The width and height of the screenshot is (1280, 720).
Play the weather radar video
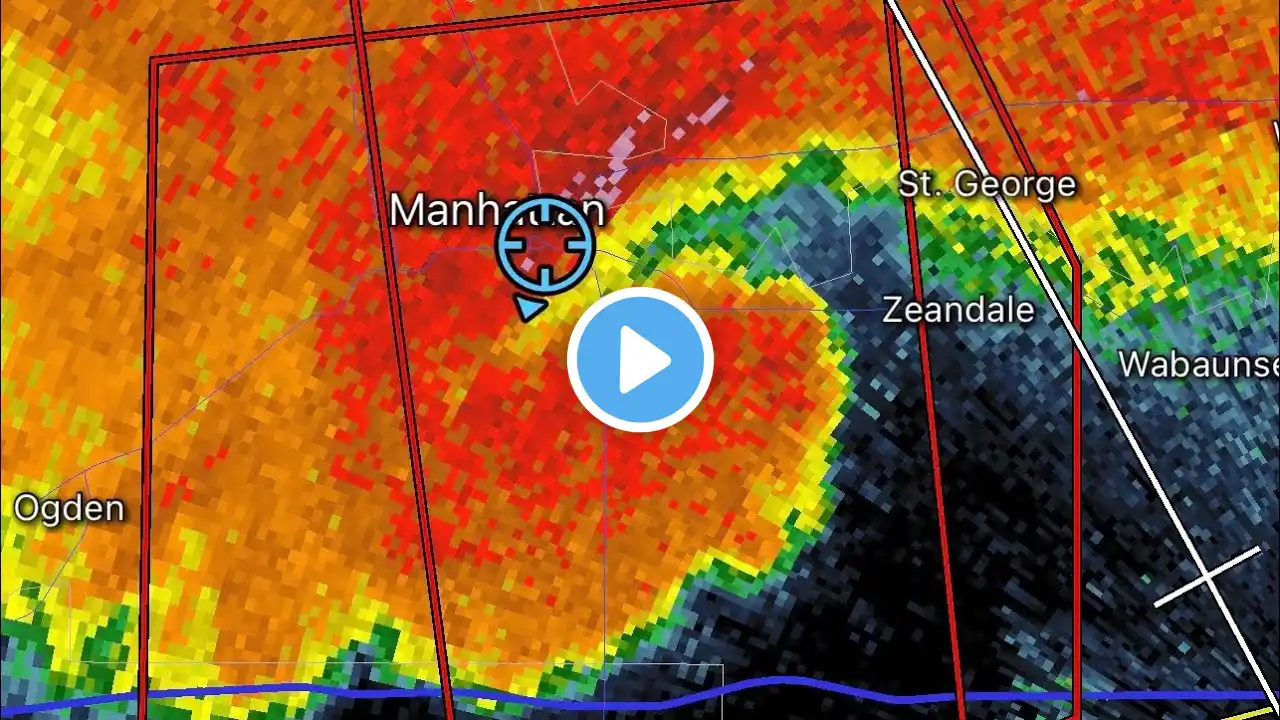pos(640,360)
